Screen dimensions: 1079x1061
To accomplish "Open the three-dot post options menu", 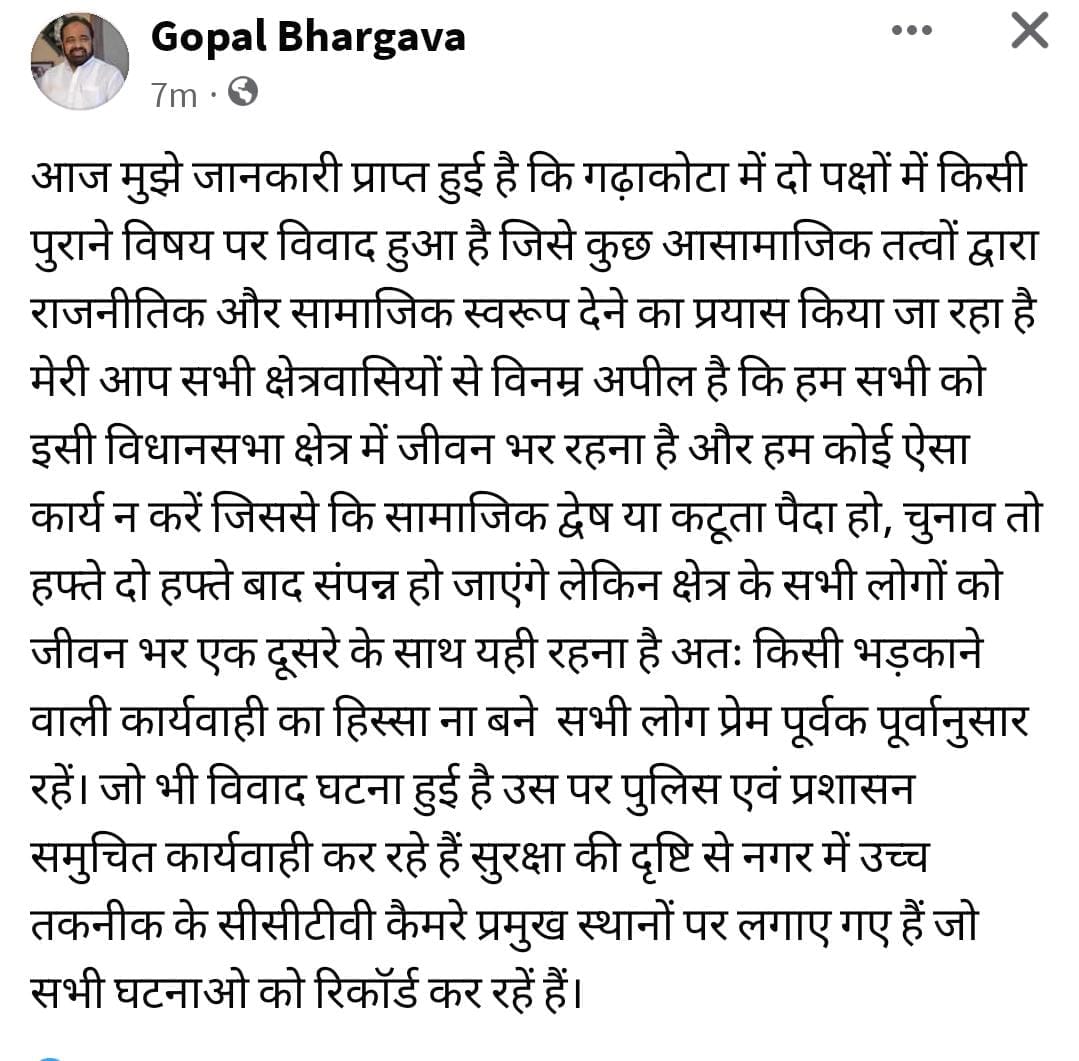I will [911, 30].
